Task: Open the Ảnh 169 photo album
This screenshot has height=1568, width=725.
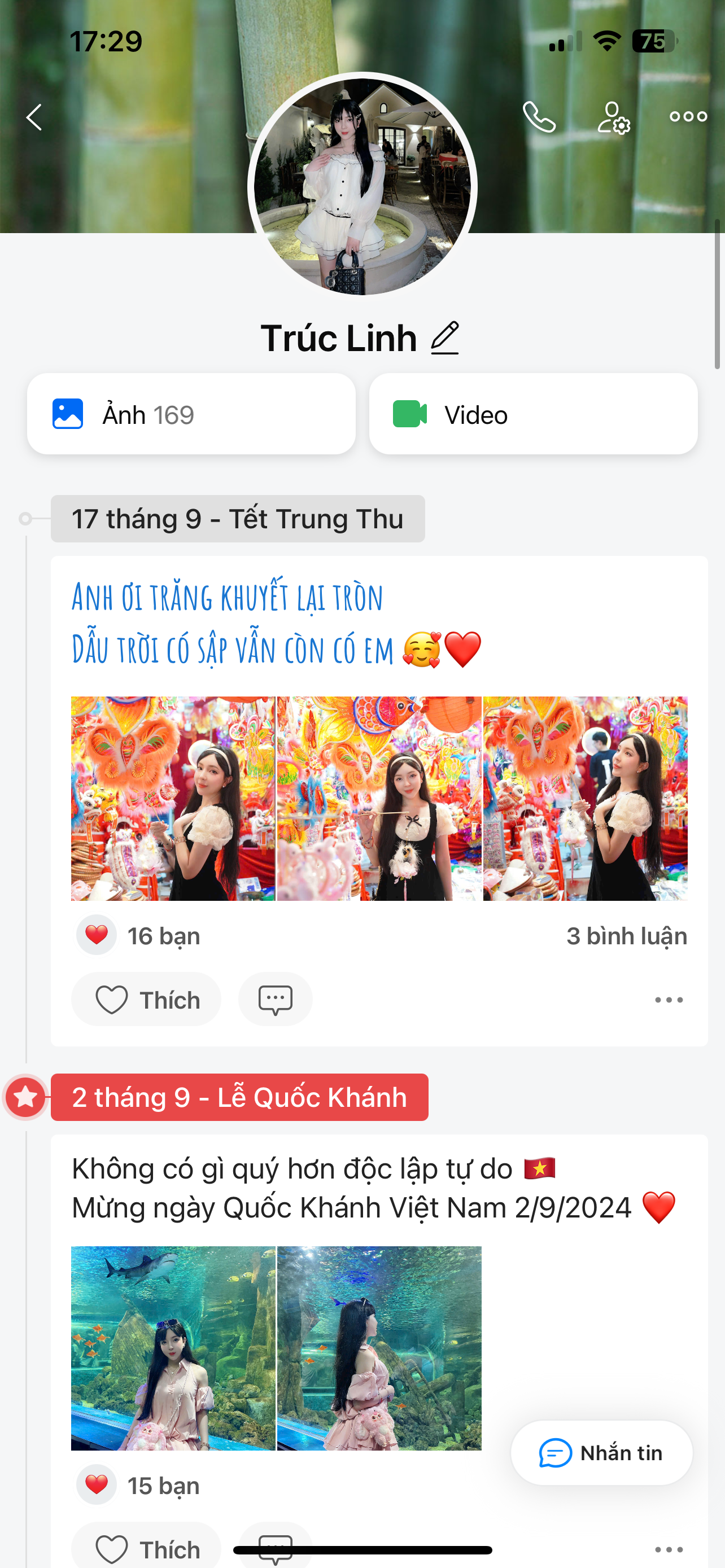Action: [191, 414]
